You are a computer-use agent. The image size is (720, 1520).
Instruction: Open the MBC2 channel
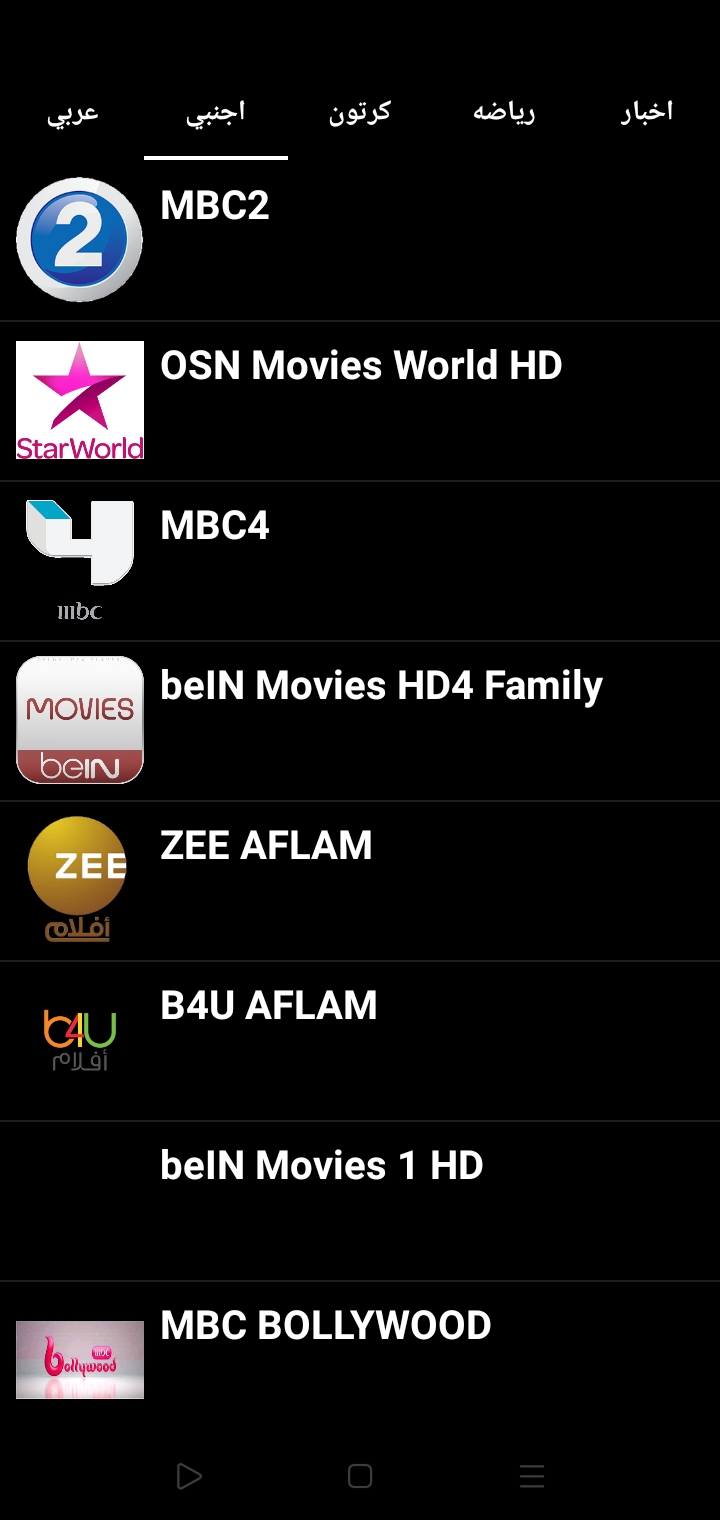coord(360,240)
